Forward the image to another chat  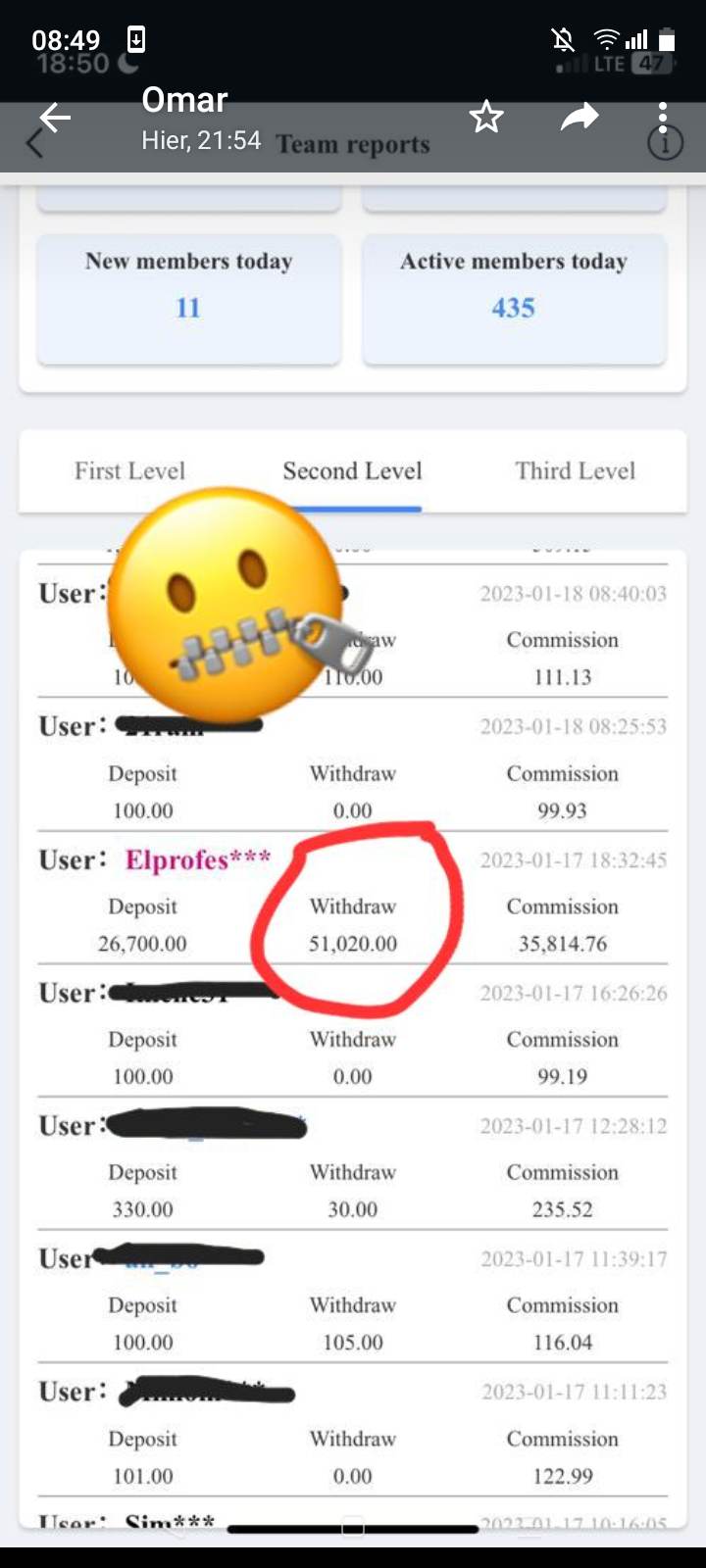[579, 119]
